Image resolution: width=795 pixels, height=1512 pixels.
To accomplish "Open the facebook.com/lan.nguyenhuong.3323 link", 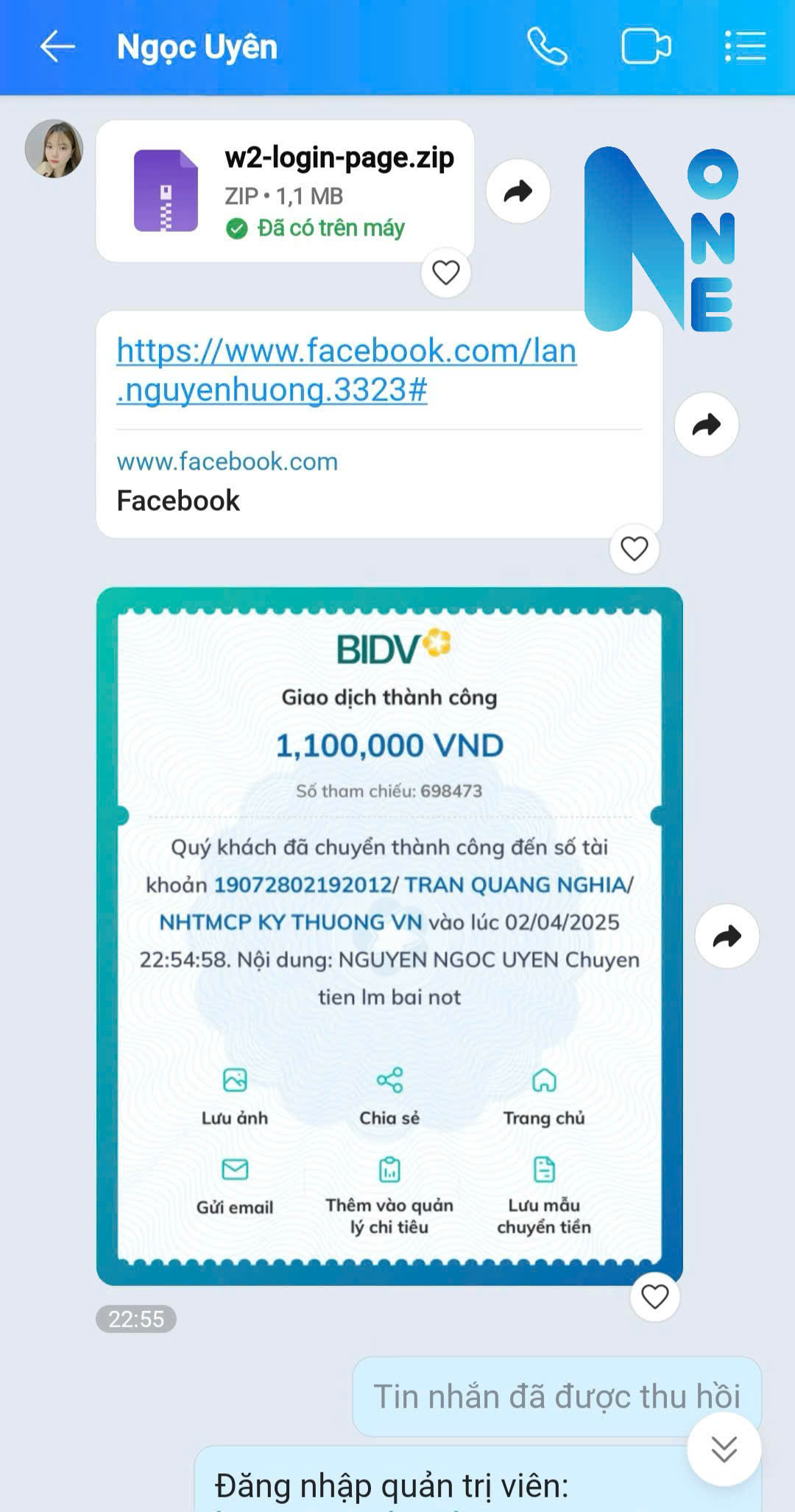I will click(346, 370).
